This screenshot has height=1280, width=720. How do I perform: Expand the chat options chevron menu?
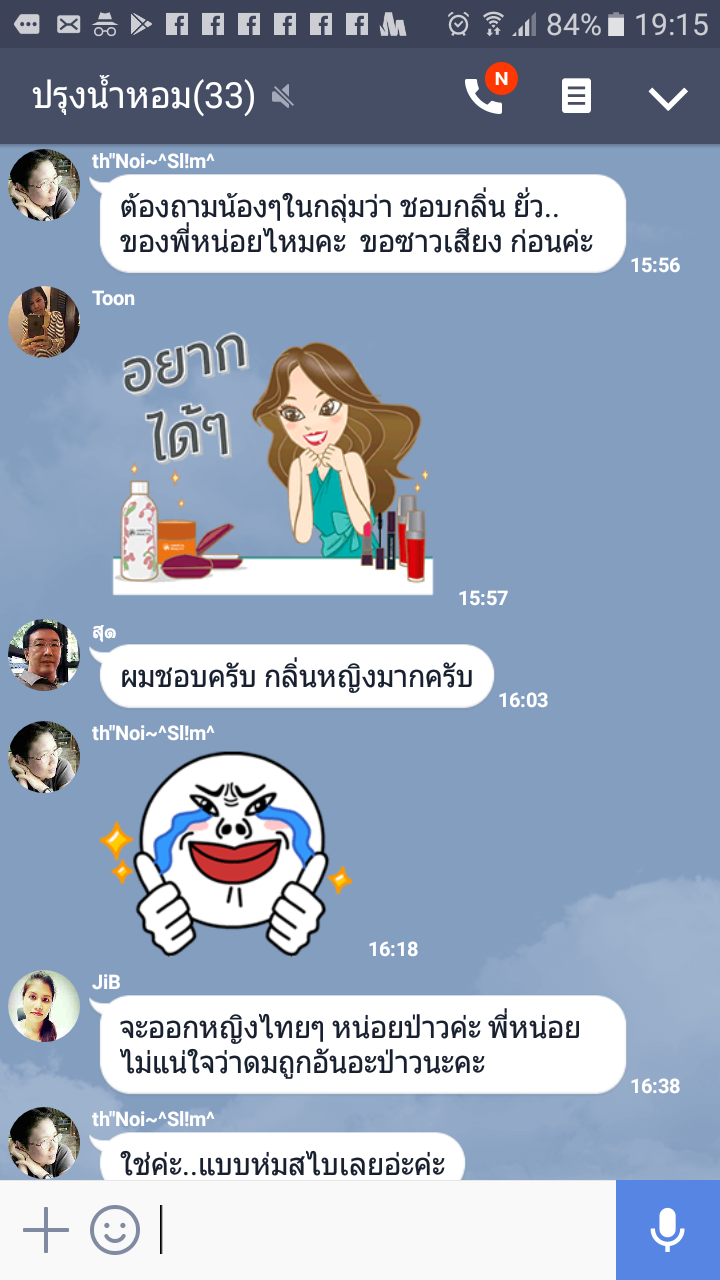point(667,97)
